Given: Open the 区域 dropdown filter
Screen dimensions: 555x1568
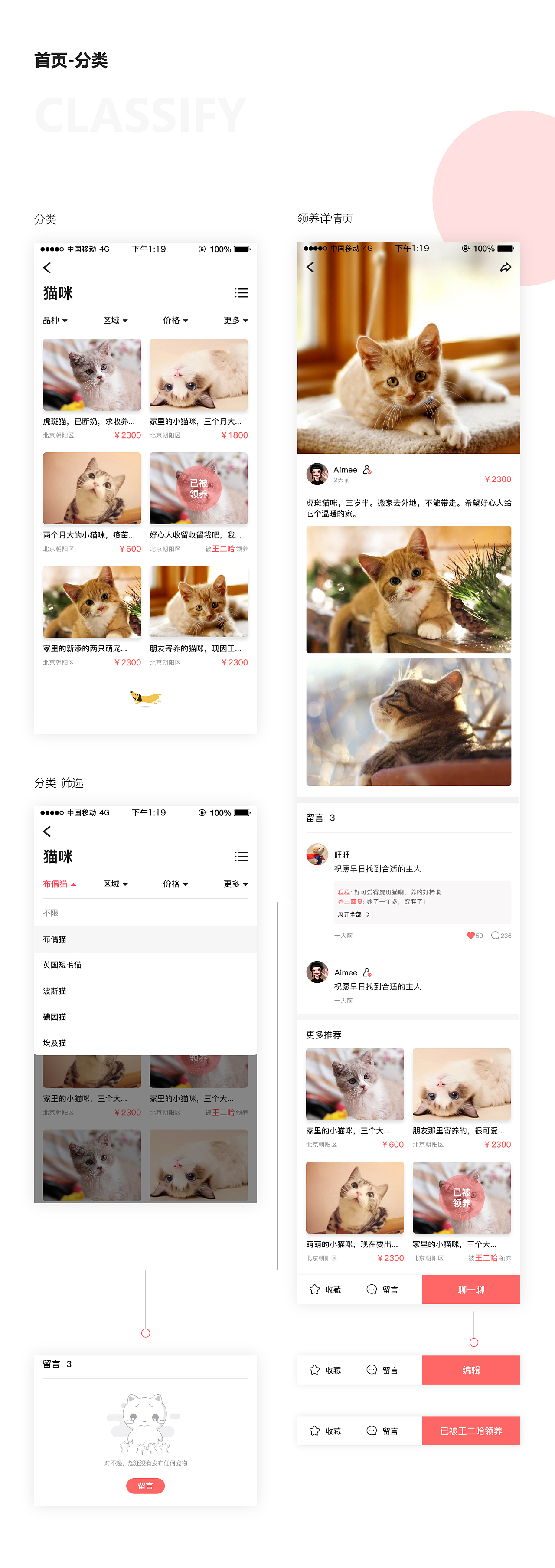Looking at the screenshot, I should 114,321.
